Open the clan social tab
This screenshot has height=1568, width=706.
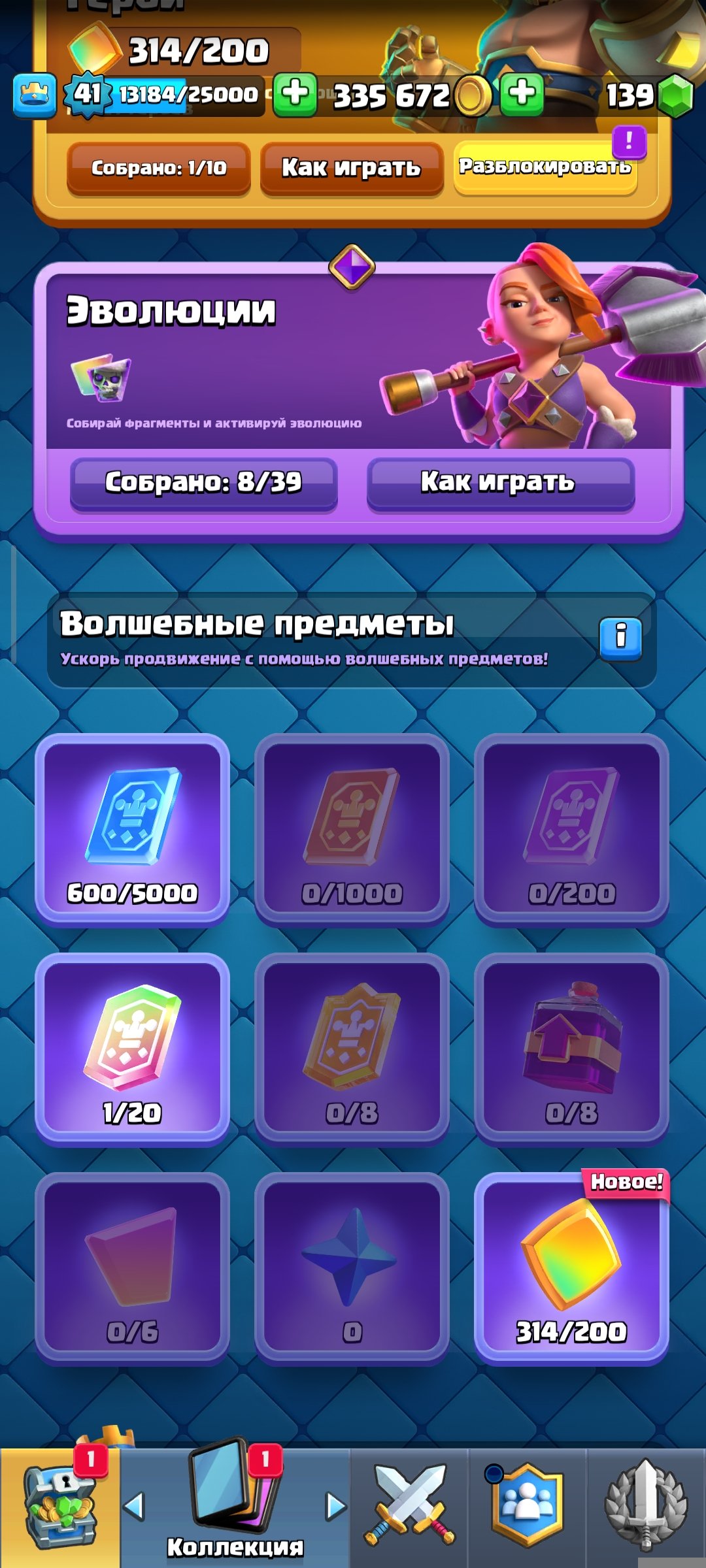pos(527,1508)
